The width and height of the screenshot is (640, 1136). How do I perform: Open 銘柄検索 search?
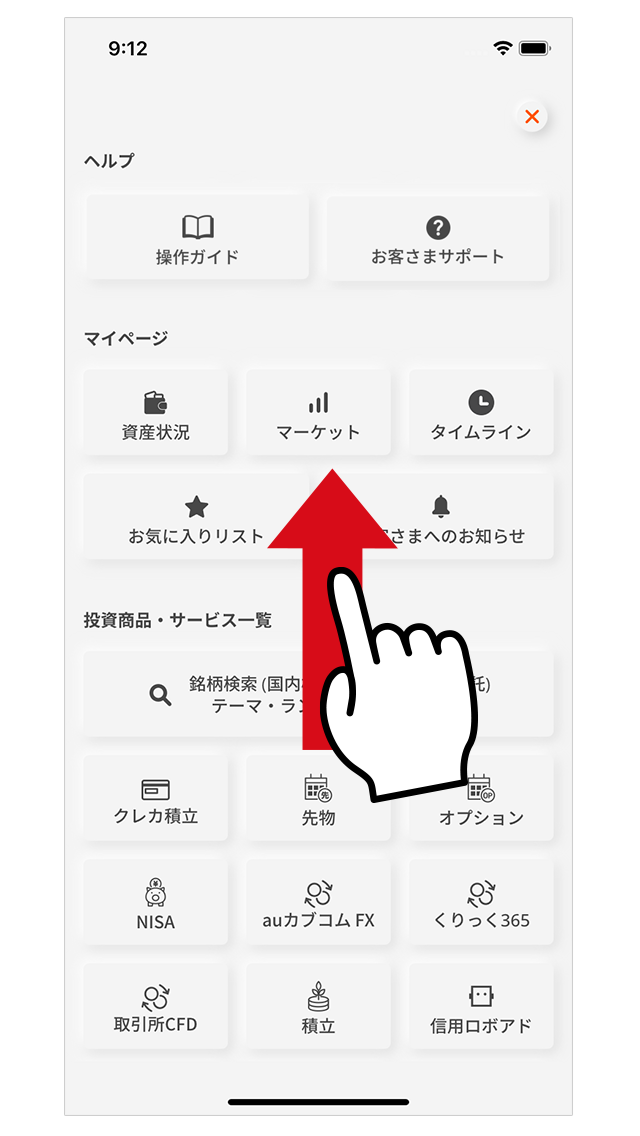point(200,694)
